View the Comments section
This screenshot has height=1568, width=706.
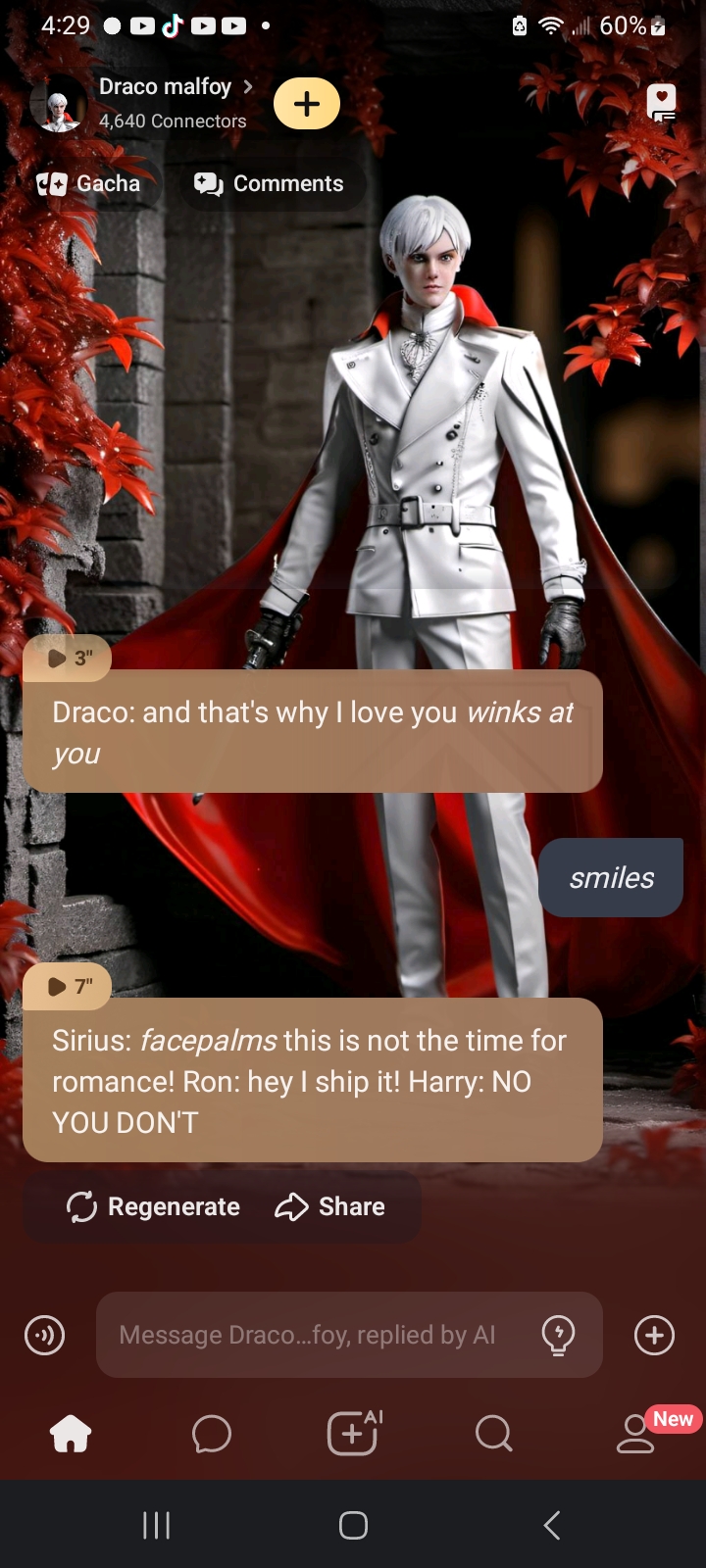[270, 184]
